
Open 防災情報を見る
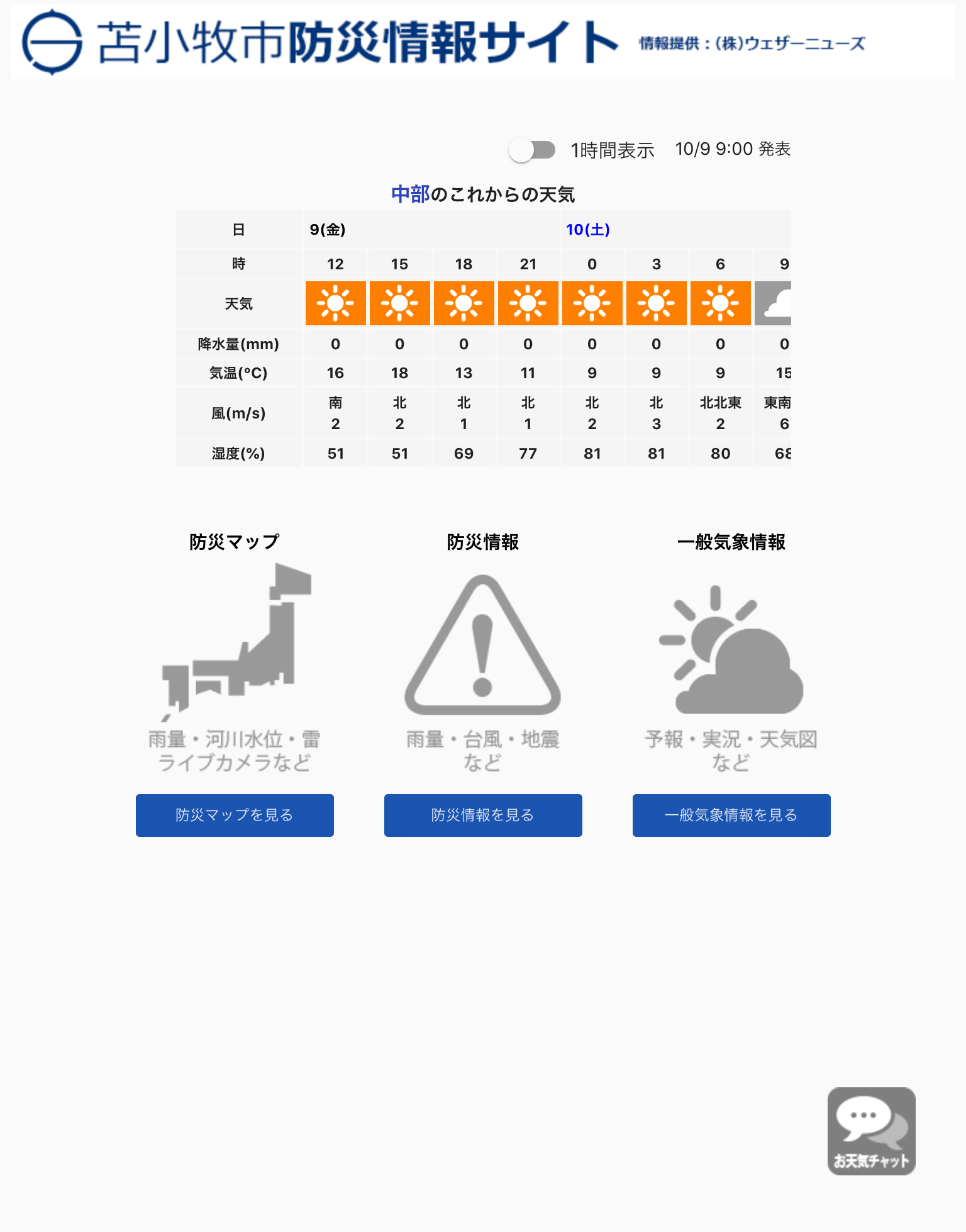(x=483, y=815)
